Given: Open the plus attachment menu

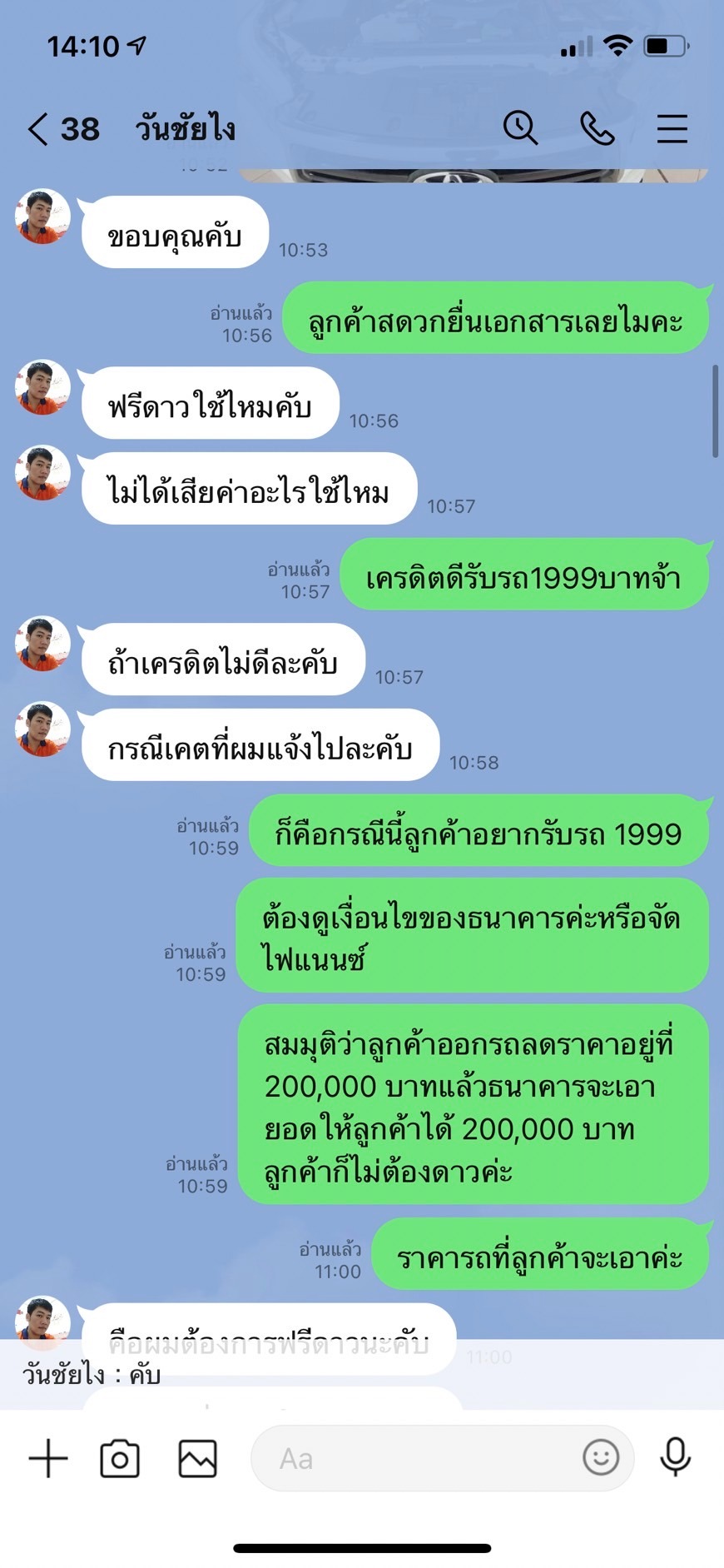Looking at the screenshot, I should click(48, 1458).
